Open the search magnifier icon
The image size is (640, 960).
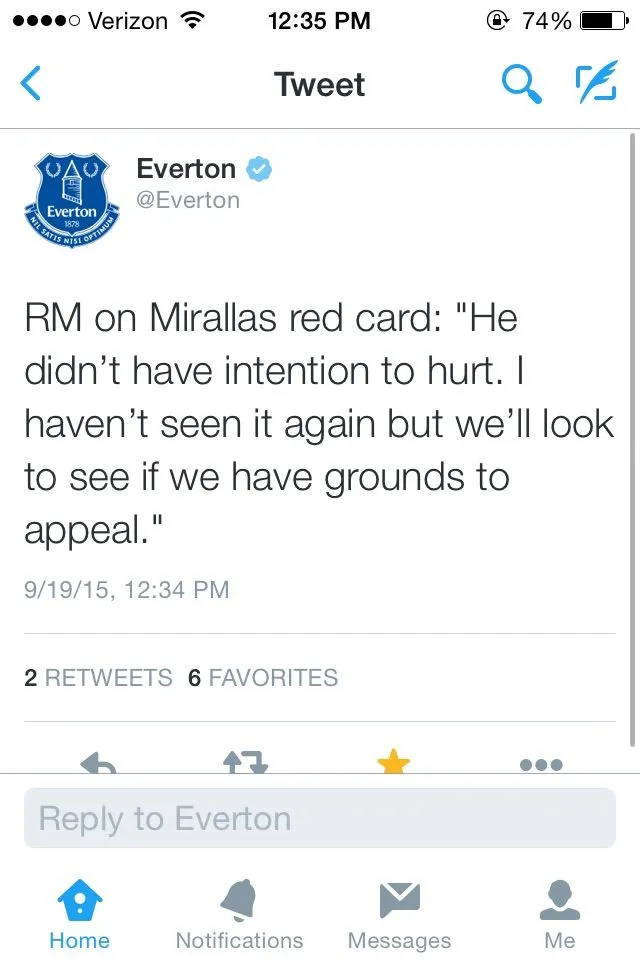[x=521, y=85]
